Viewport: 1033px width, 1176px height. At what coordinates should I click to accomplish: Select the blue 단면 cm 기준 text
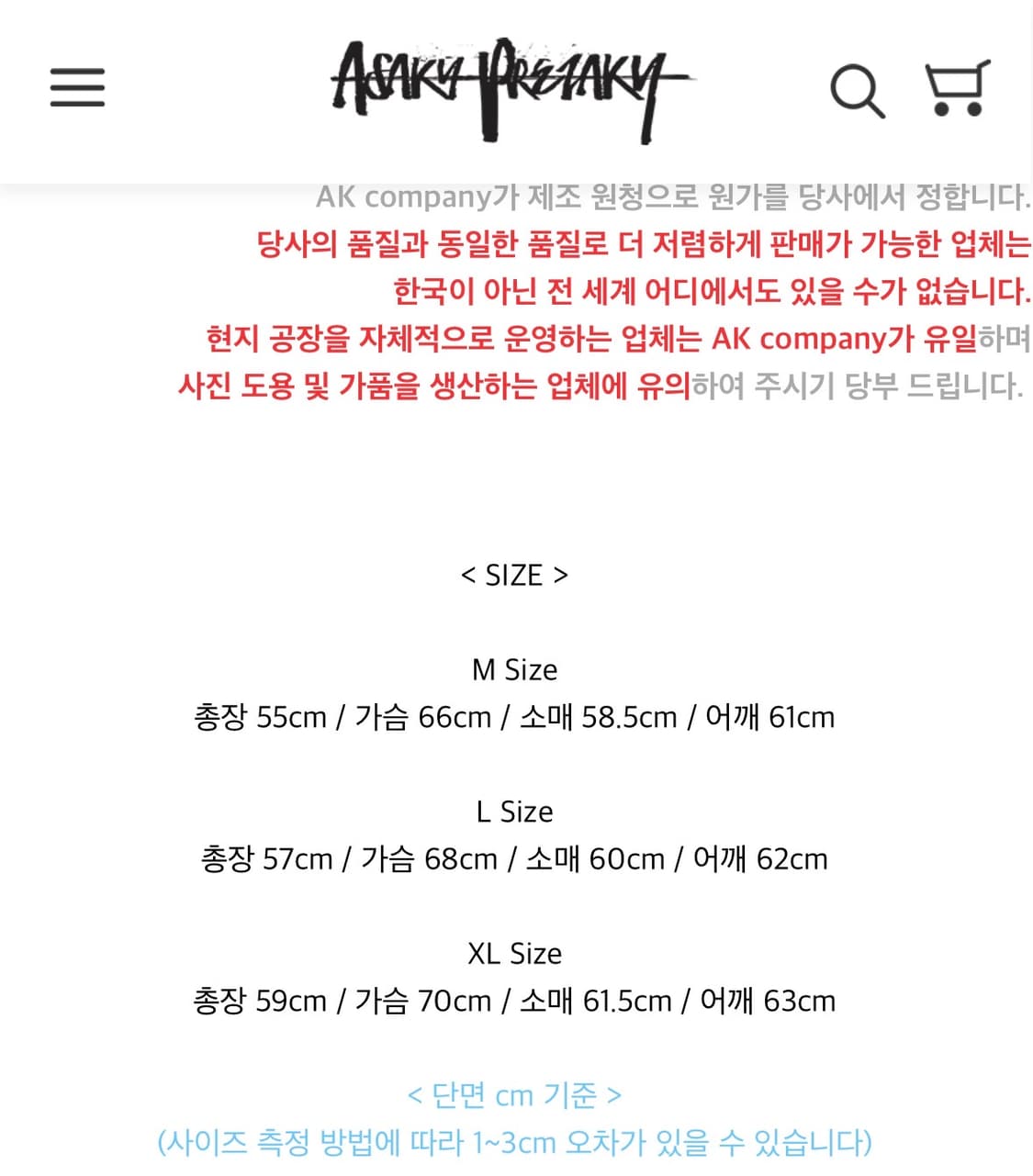pos(516,1094)
